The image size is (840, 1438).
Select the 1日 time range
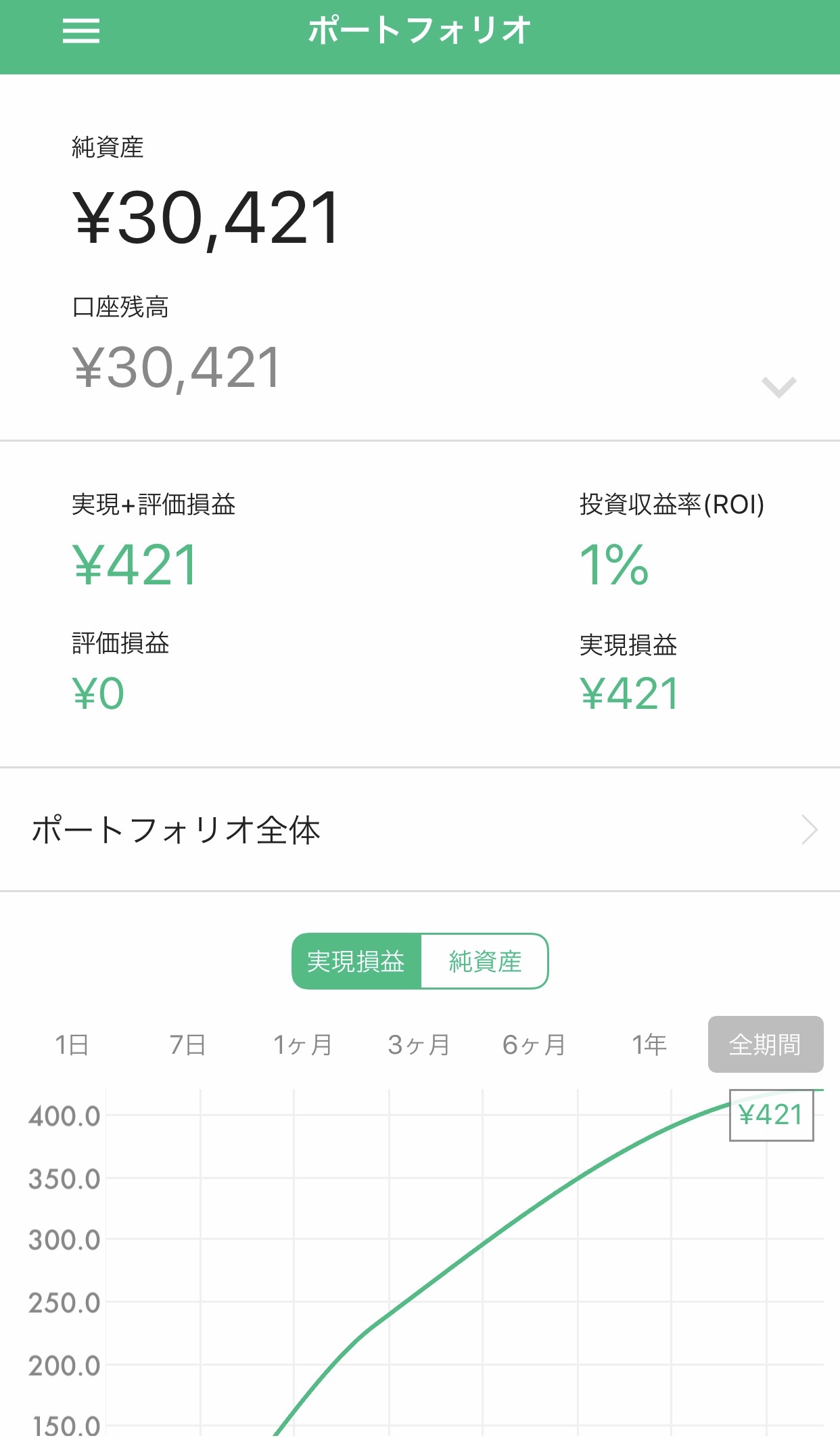click(x=72, y=1045)
